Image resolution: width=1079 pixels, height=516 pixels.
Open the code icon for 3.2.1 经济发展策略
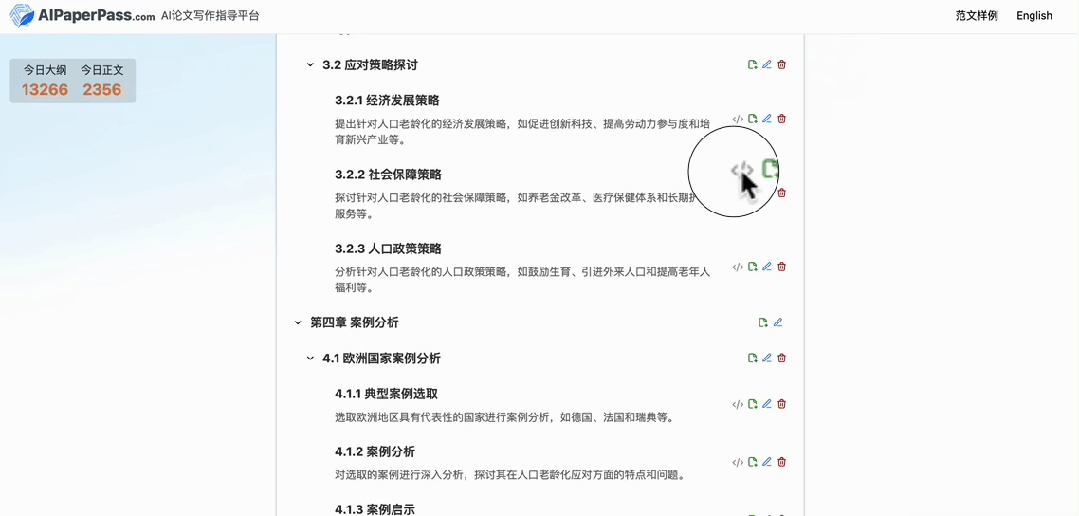tap(738, 119)
